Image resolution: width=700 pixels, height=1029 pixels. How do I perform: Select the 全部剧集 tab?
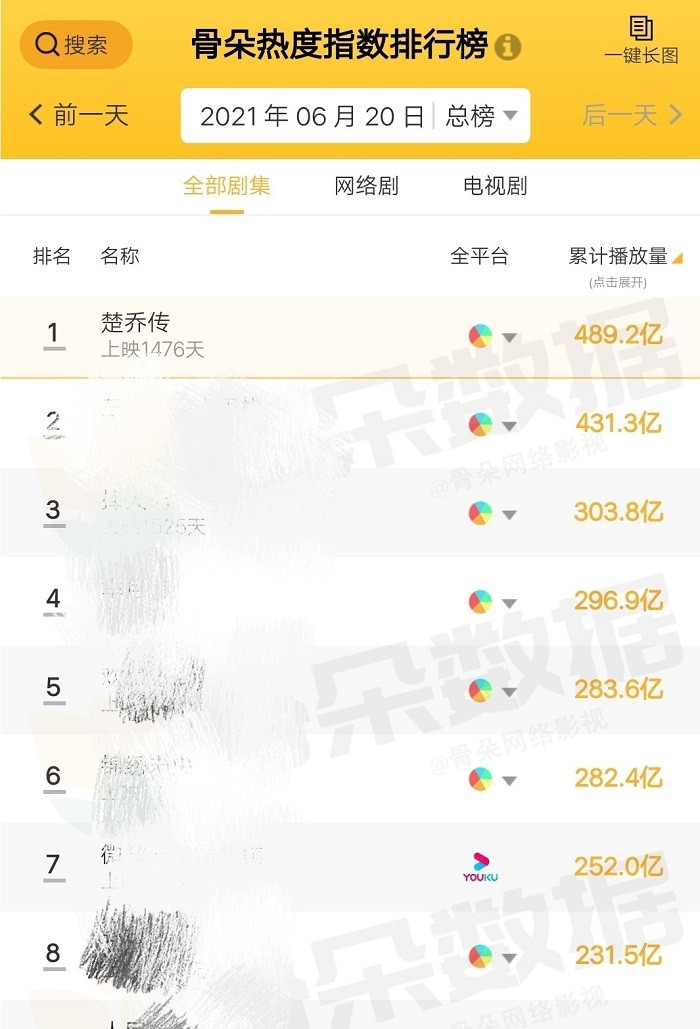coord(226,186)
